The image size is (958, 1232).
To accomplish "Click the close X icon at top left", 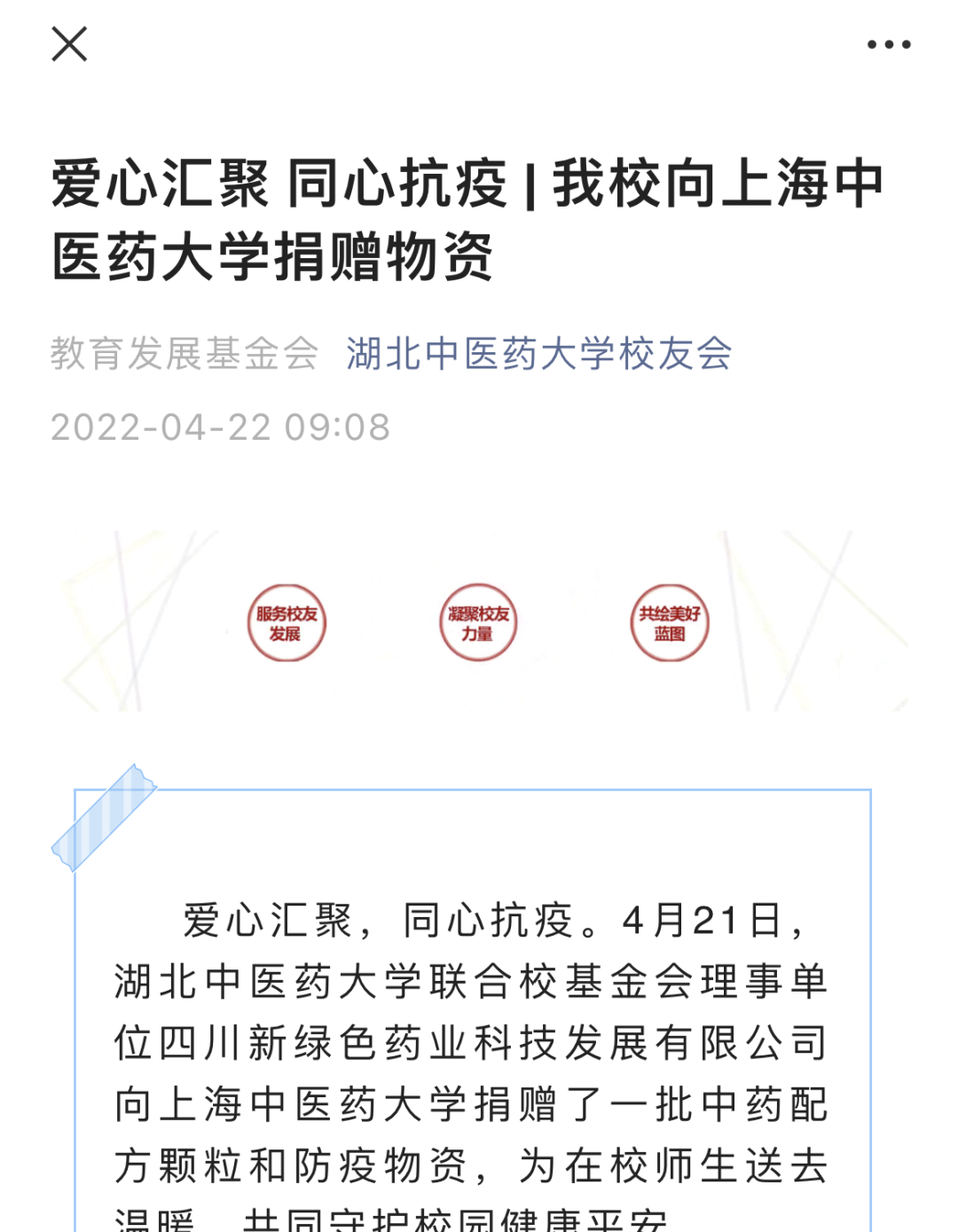I will pos(69,44).
